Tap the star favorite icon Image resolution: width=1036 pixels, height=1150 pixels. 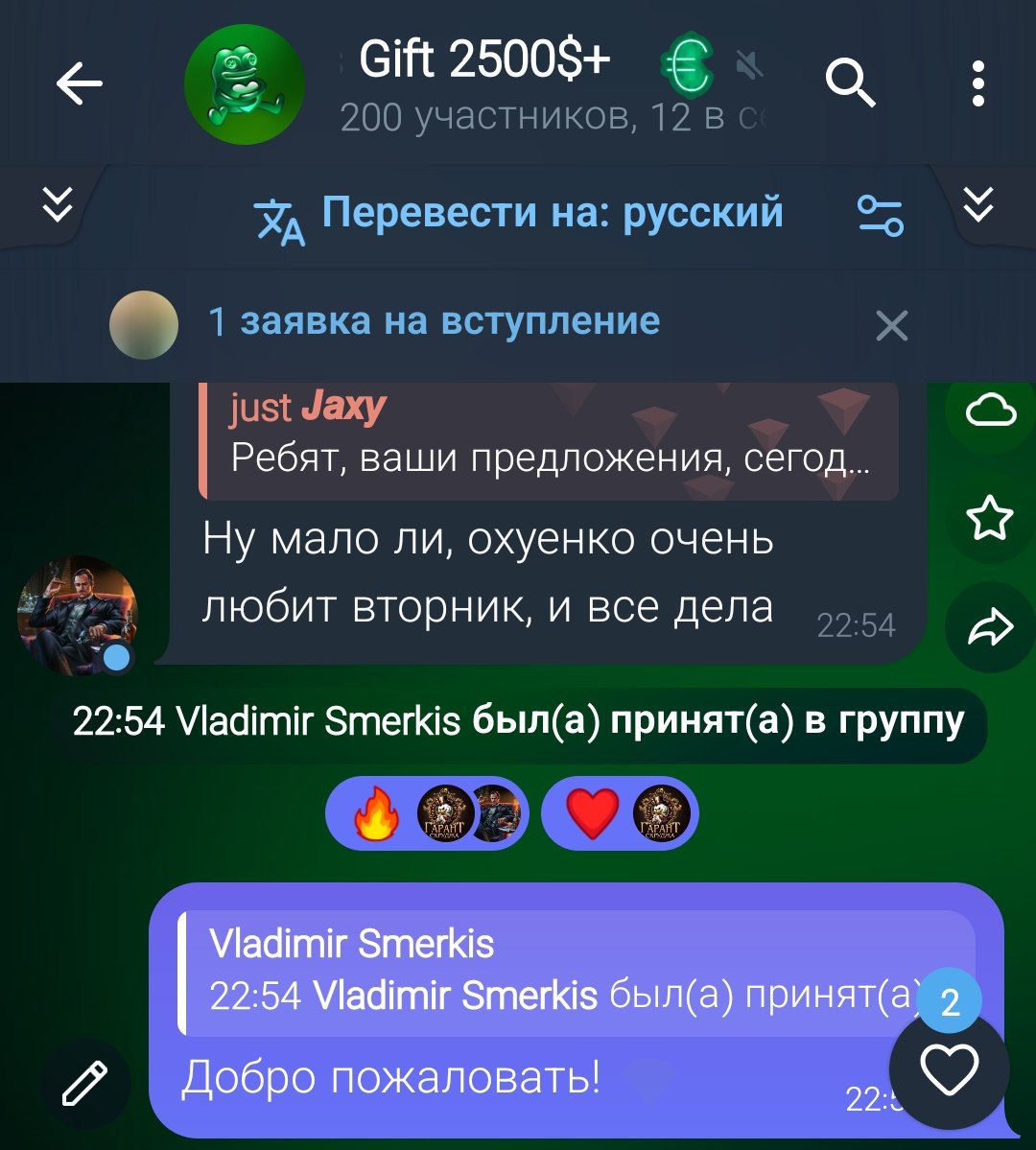[x=990, y=519]
